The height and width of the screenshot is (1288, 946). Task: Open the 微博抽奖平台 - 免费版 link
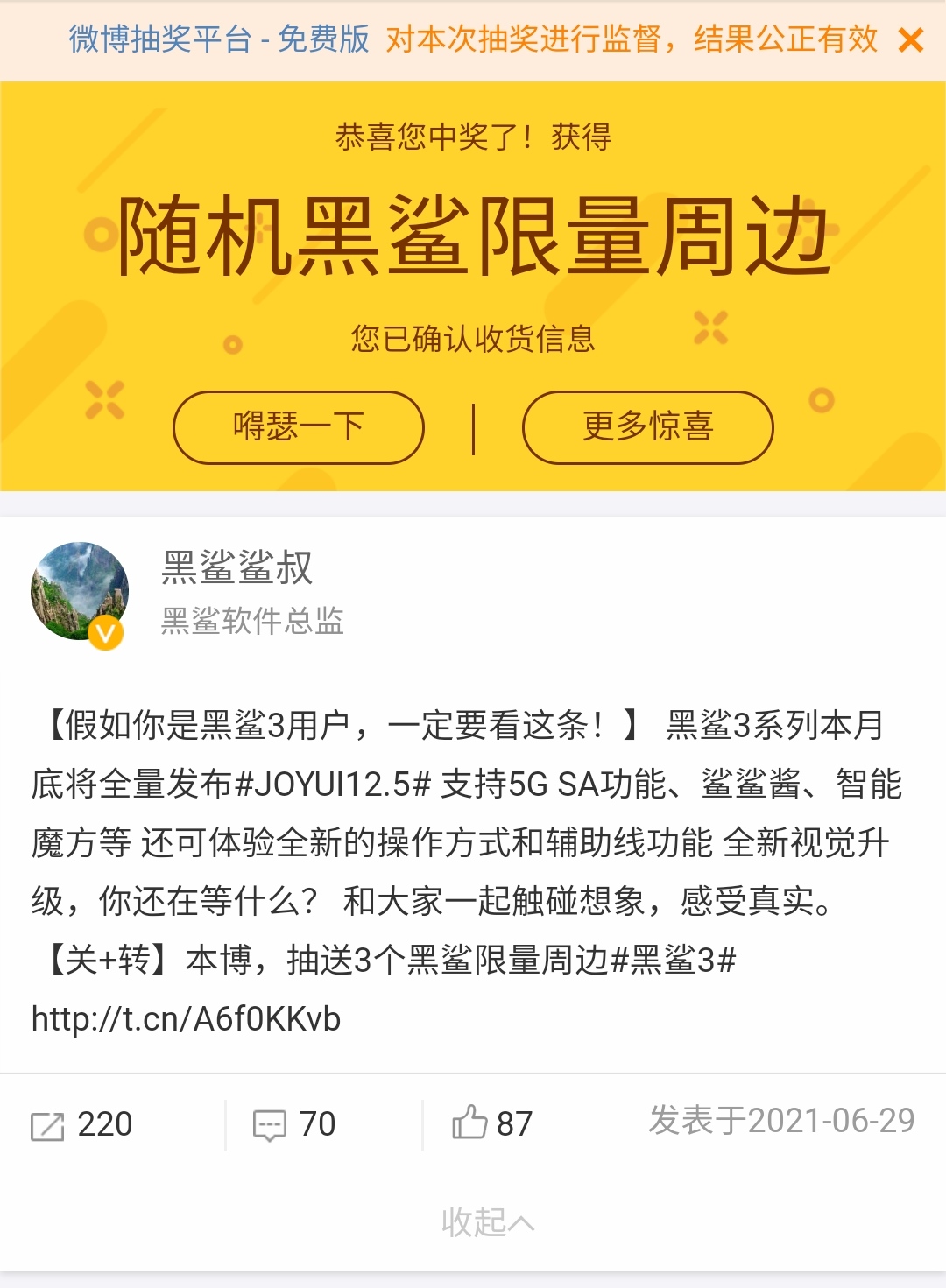pyautogui.click(x=219, y=39)
